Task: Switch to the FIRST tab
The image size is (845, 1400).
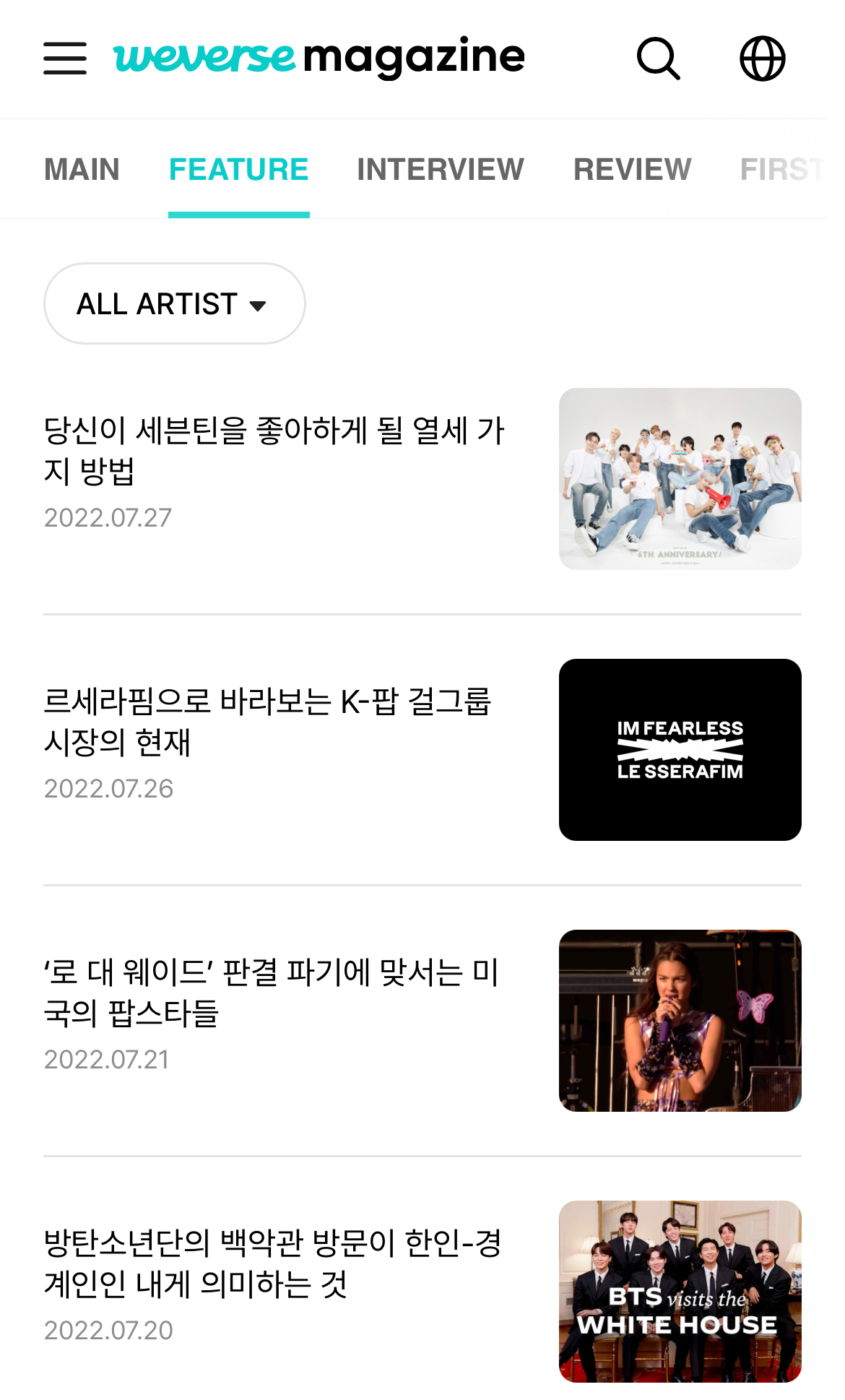Action: (x=783, y=170)
